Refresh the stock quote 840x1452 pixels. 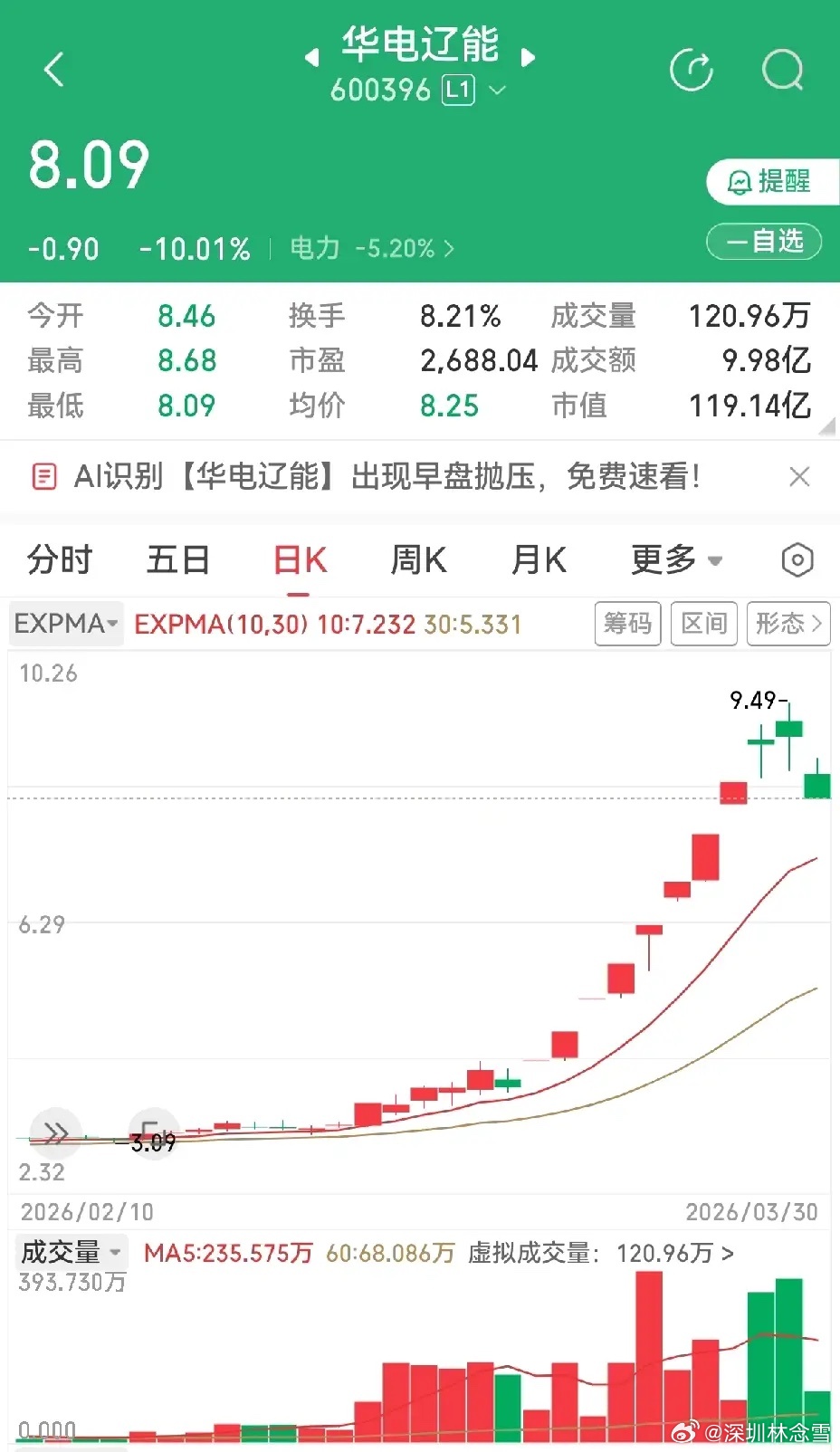point(692,70)
